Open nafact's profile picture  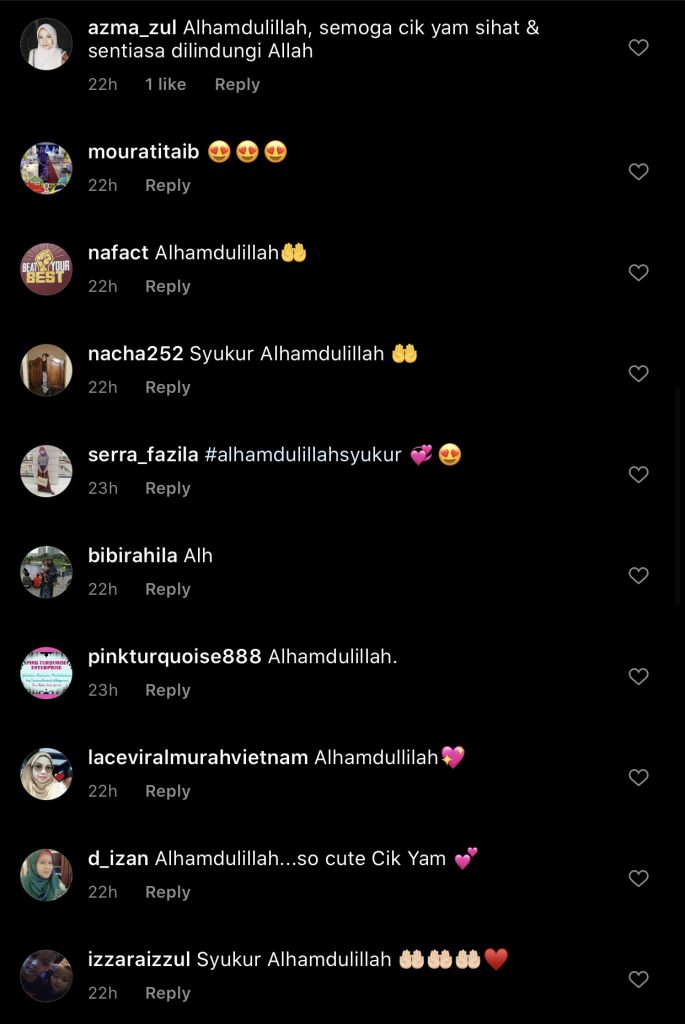pyautogui.click(x=46, y=269)
